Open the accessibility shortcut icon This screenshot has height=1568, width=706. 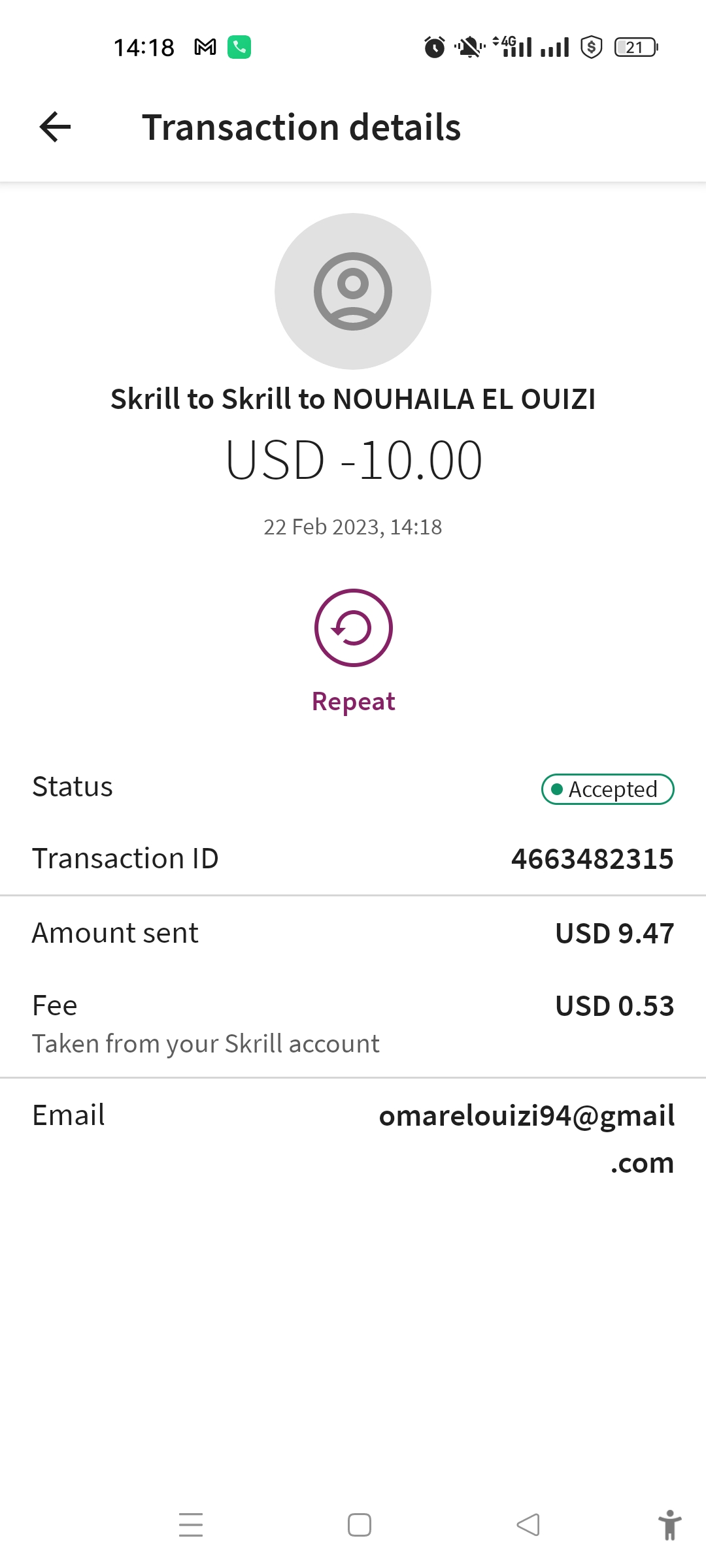[x=669, y=1525]
